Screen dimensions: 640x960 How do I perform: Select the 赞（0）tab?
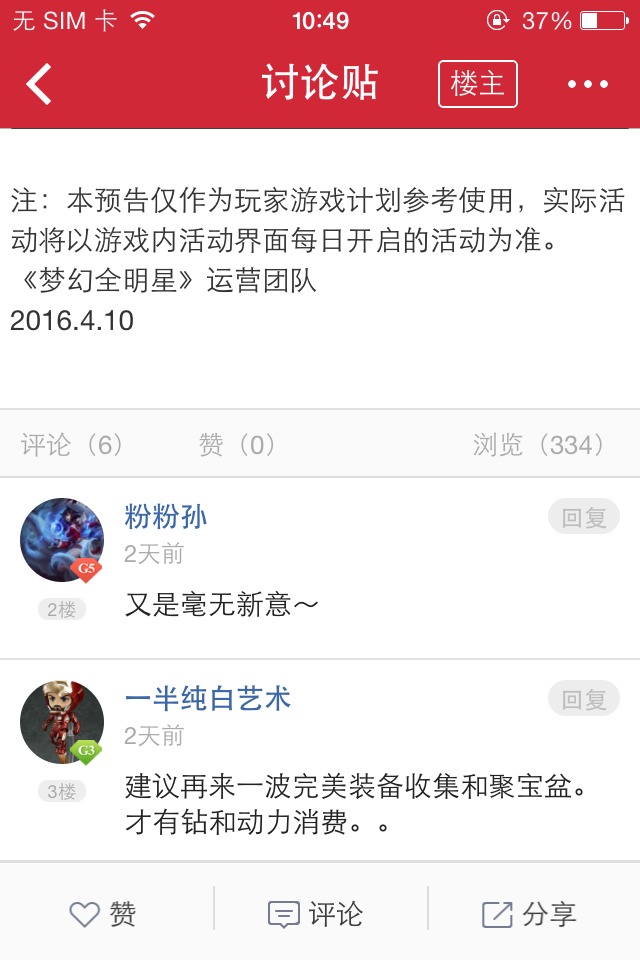tap(238, 445)
